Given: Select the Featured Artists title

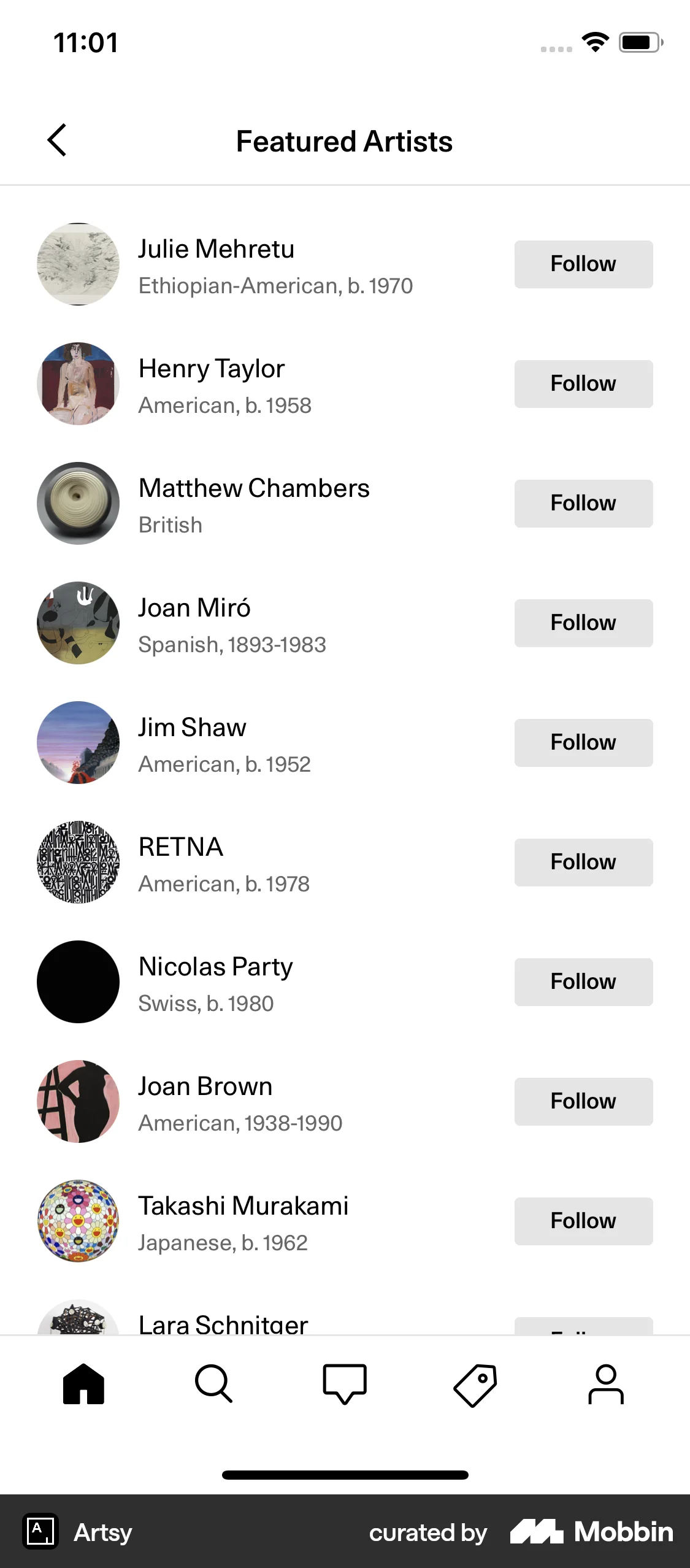Looking at the screenshot, I should (x=345, y=140).
